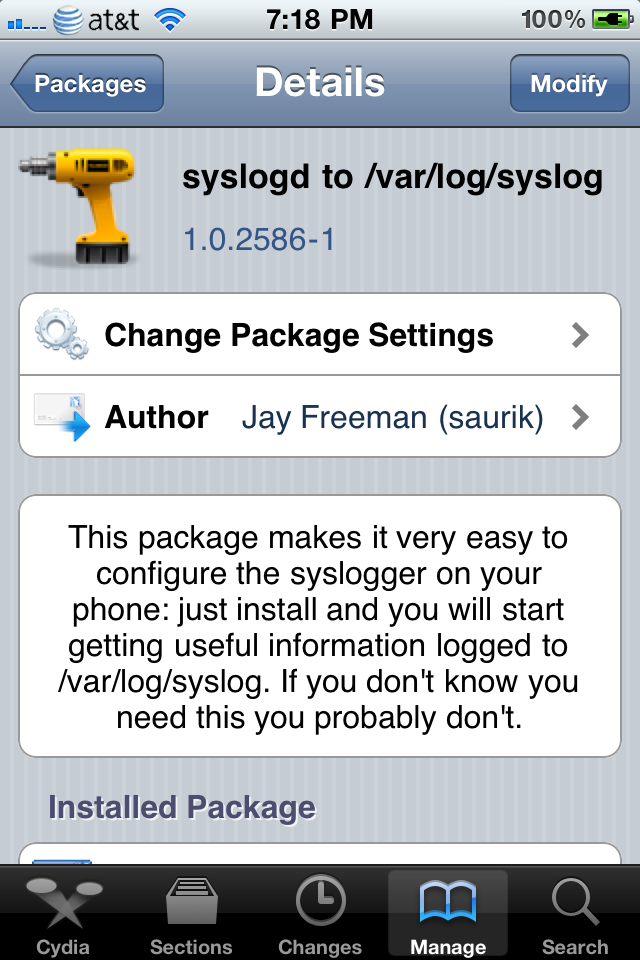
Task: Switch to the Changes tab
Action: (320, 916)
